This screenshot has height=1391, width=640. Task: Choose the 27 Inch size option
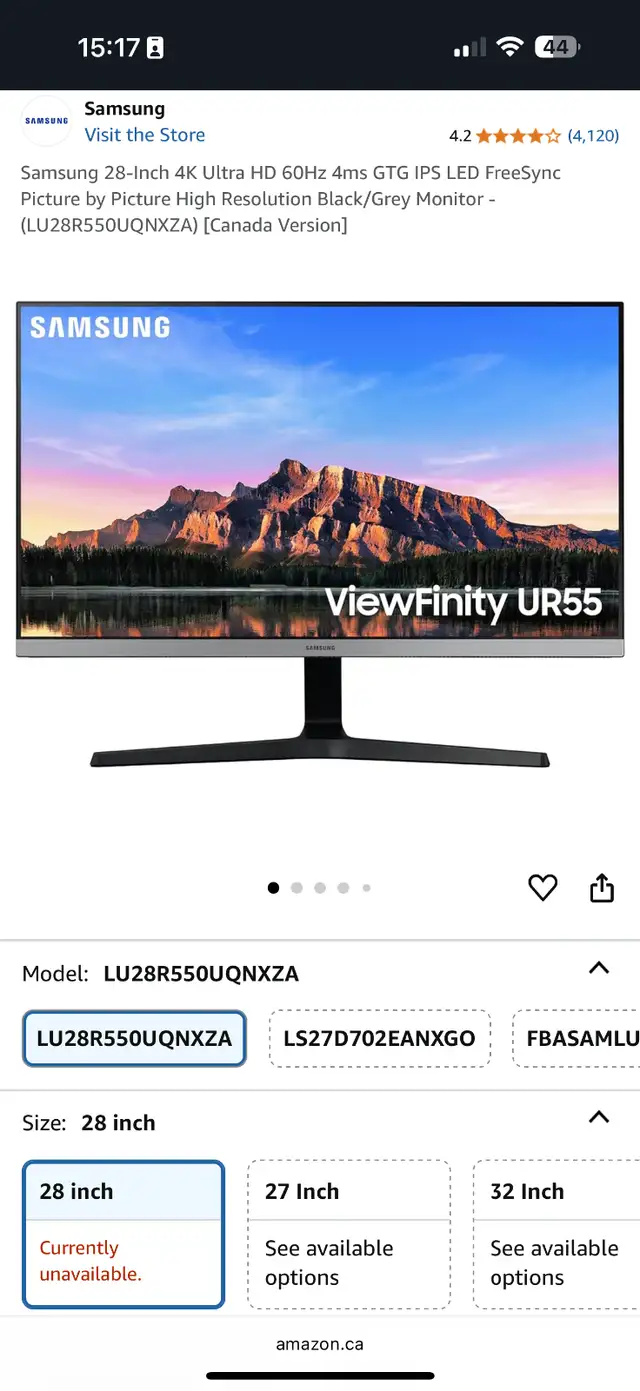(x=349, y=1234)
